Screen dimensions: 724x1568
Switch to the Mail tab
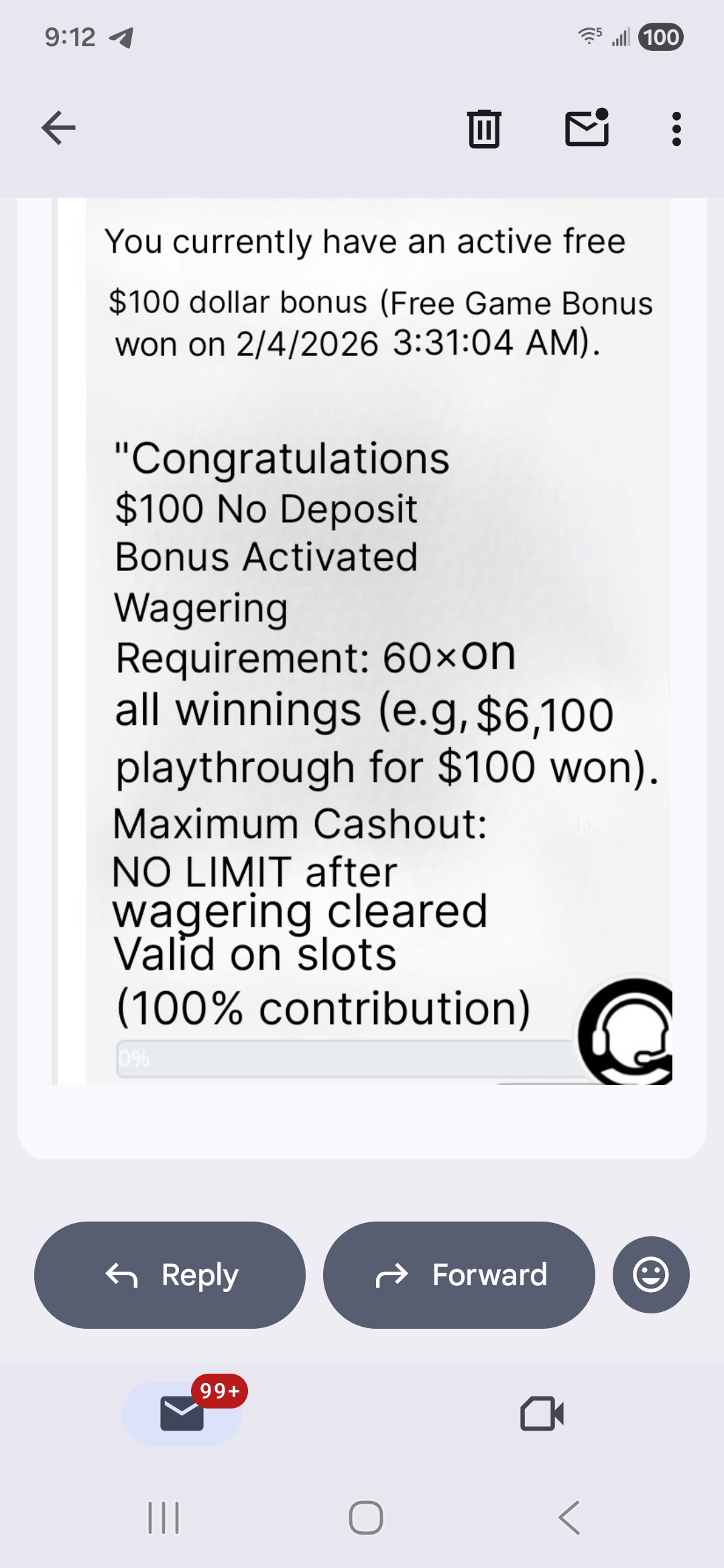(x=182, y=1414)
